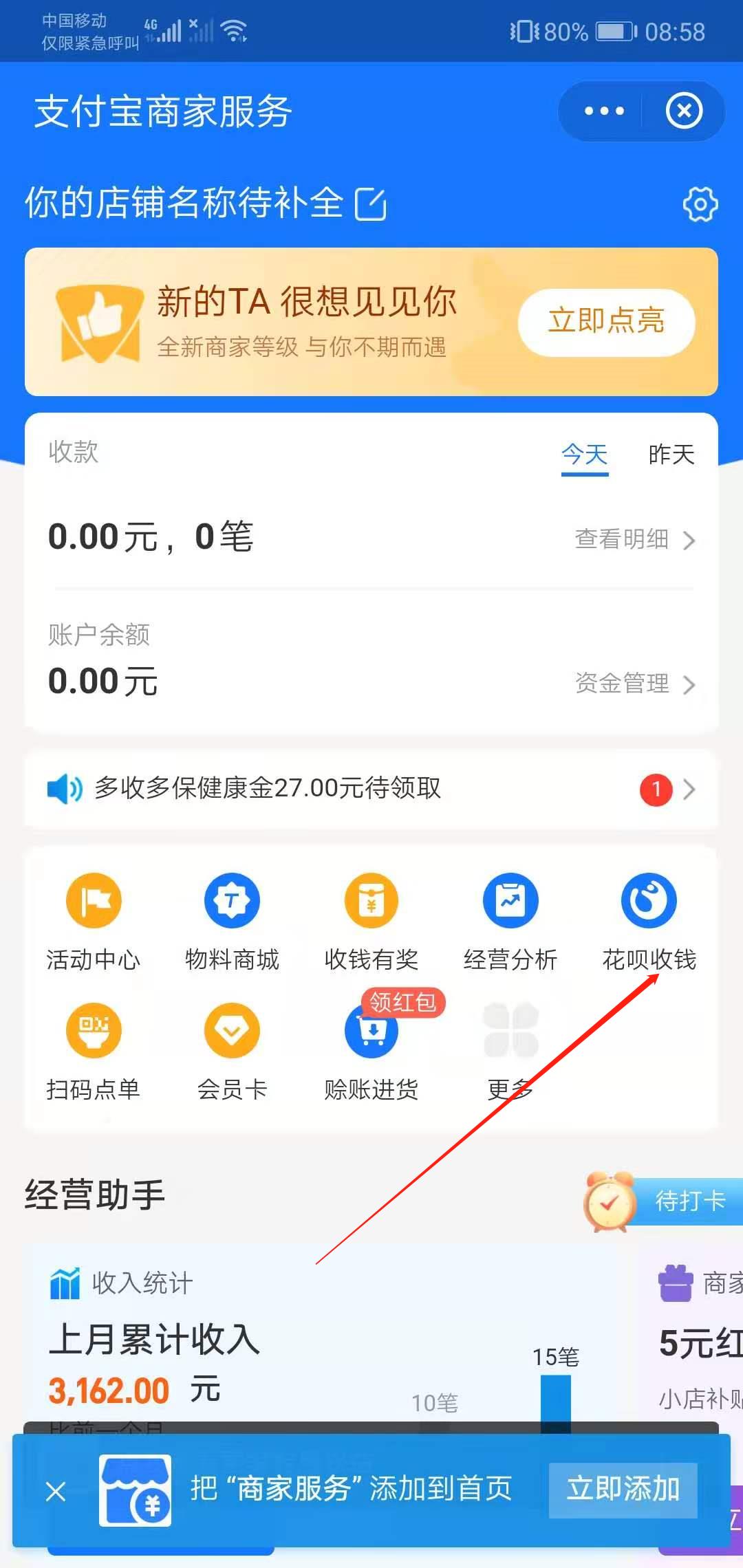Click the 立即点亮 button
The image size is (743, 1568).
click(x=605, y=321)
